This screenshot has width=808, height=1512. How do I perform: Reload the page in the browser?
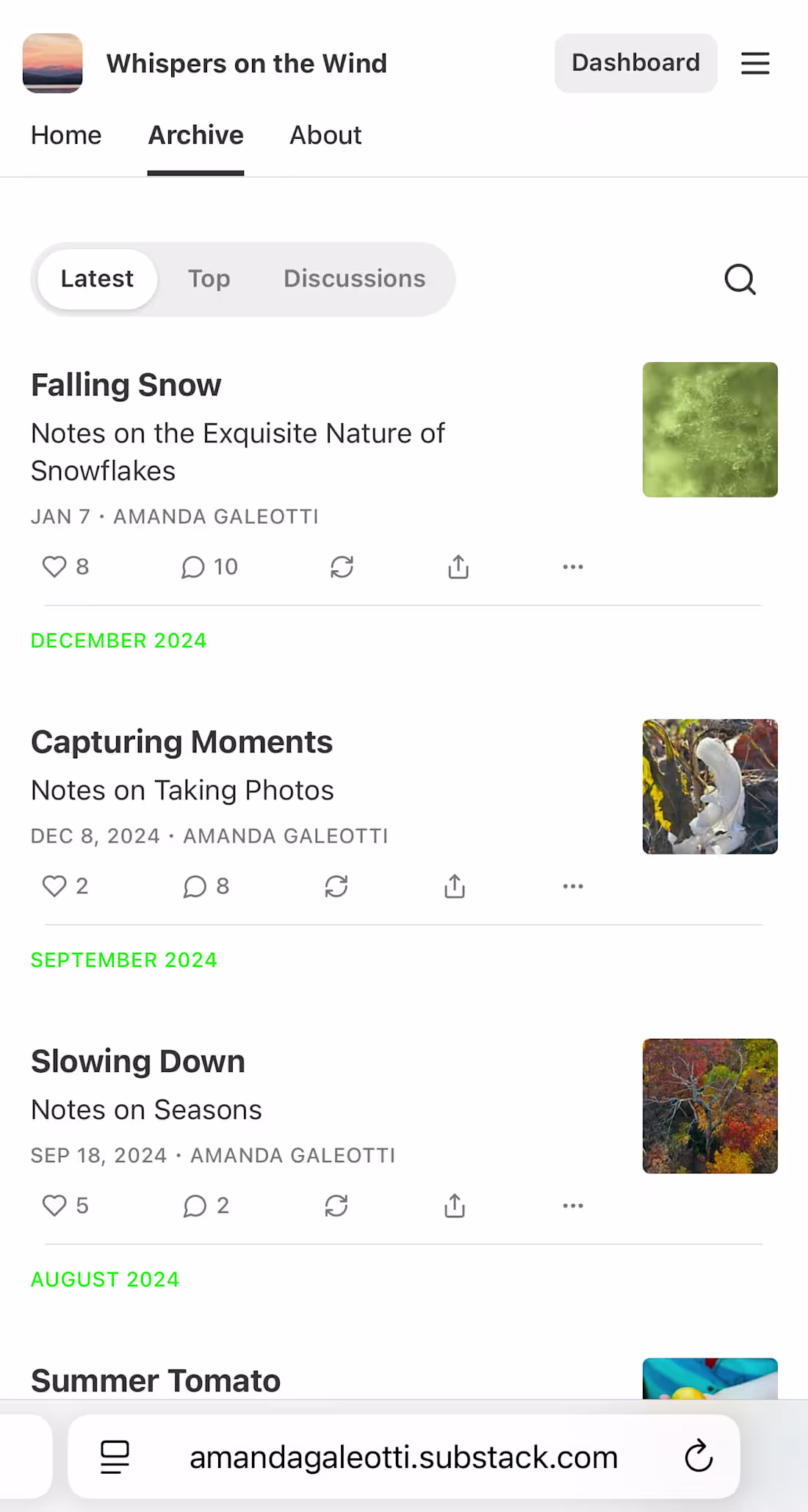[698, 1457]
